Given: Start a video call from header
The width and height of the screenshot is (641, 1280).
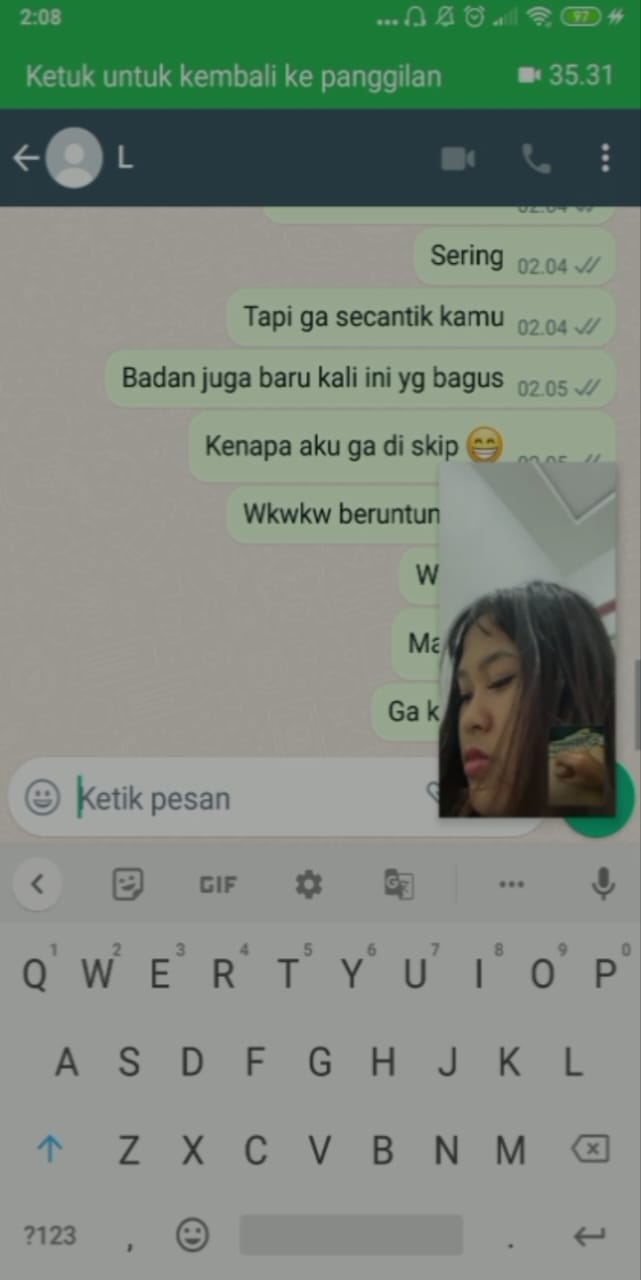Looking at the screenshot, I should pyautogui.click(x=458, y=159).
